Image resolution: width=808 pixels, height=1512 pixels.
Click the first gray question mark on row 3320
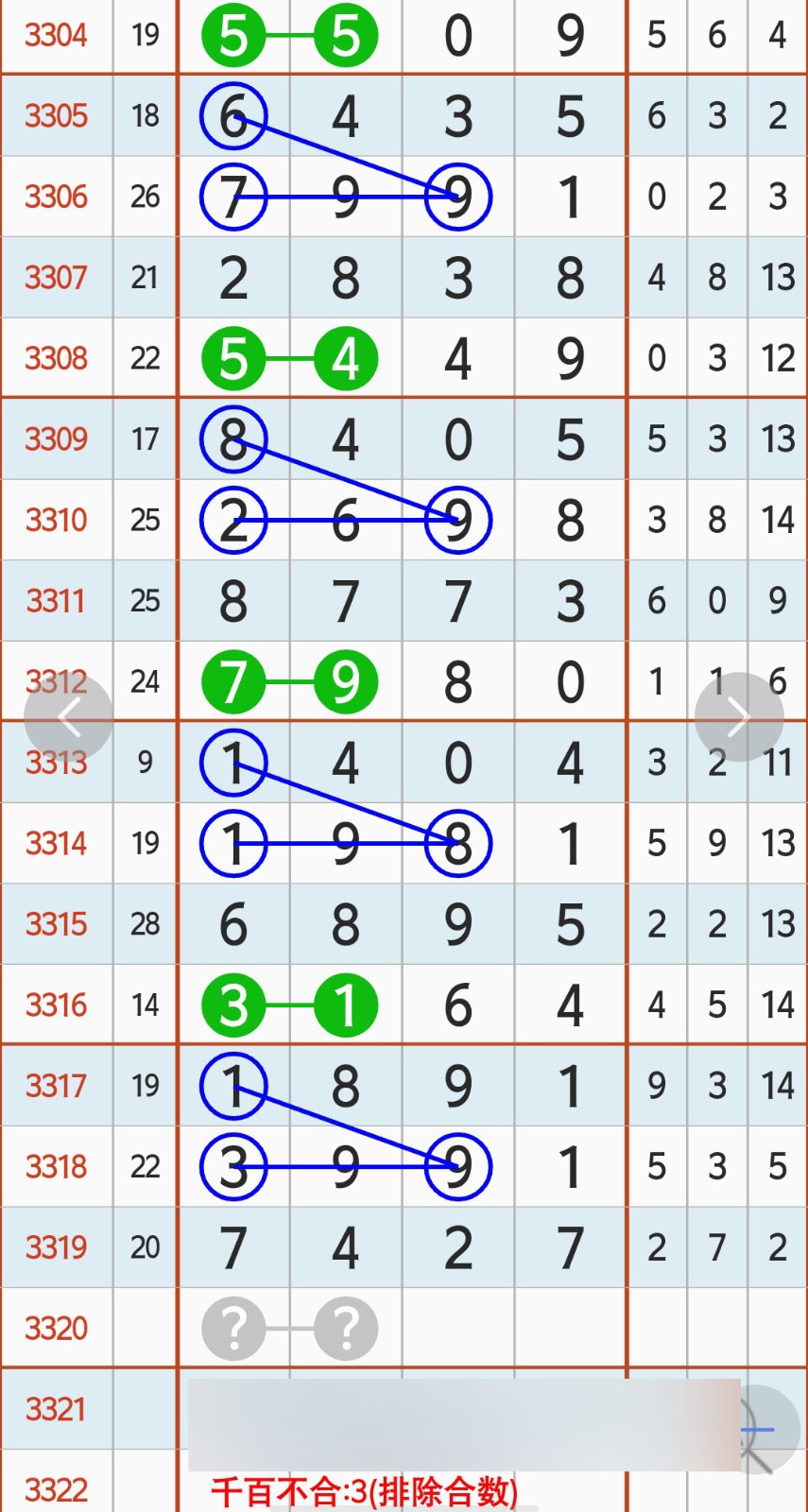232,1328
